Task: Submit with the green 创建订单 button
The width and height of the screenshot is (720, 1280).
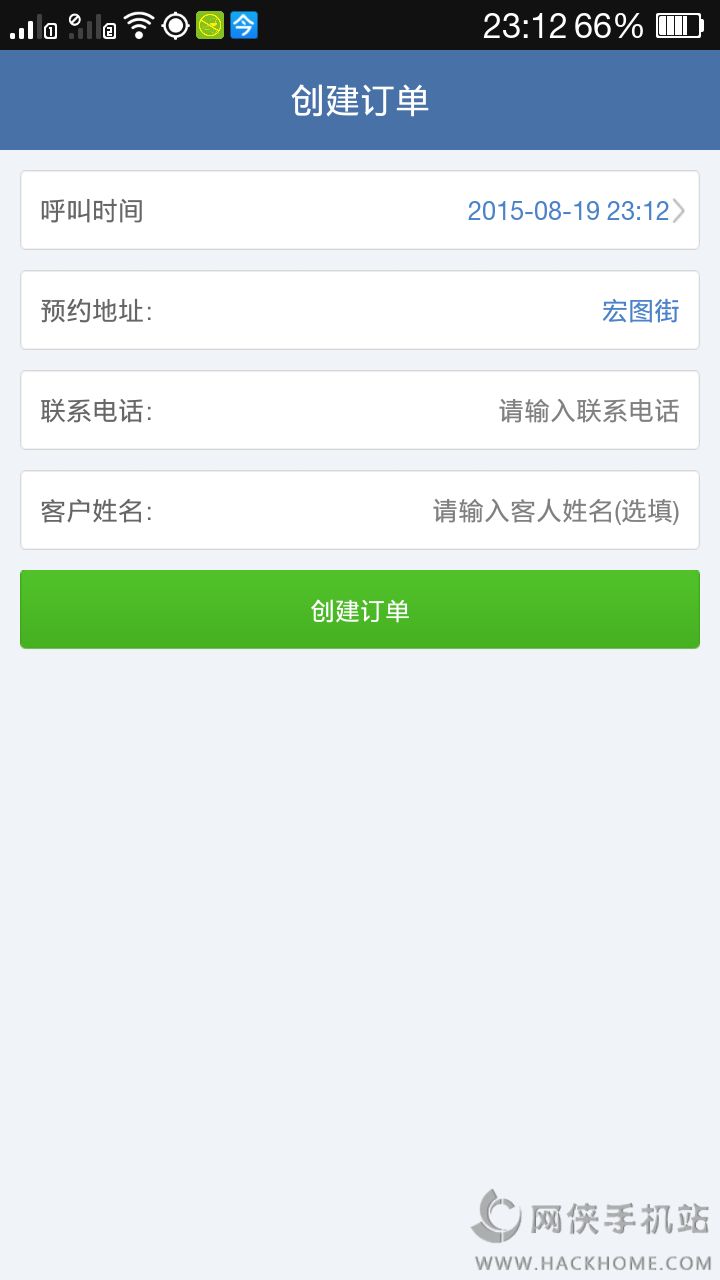Action: pos(360,610)
